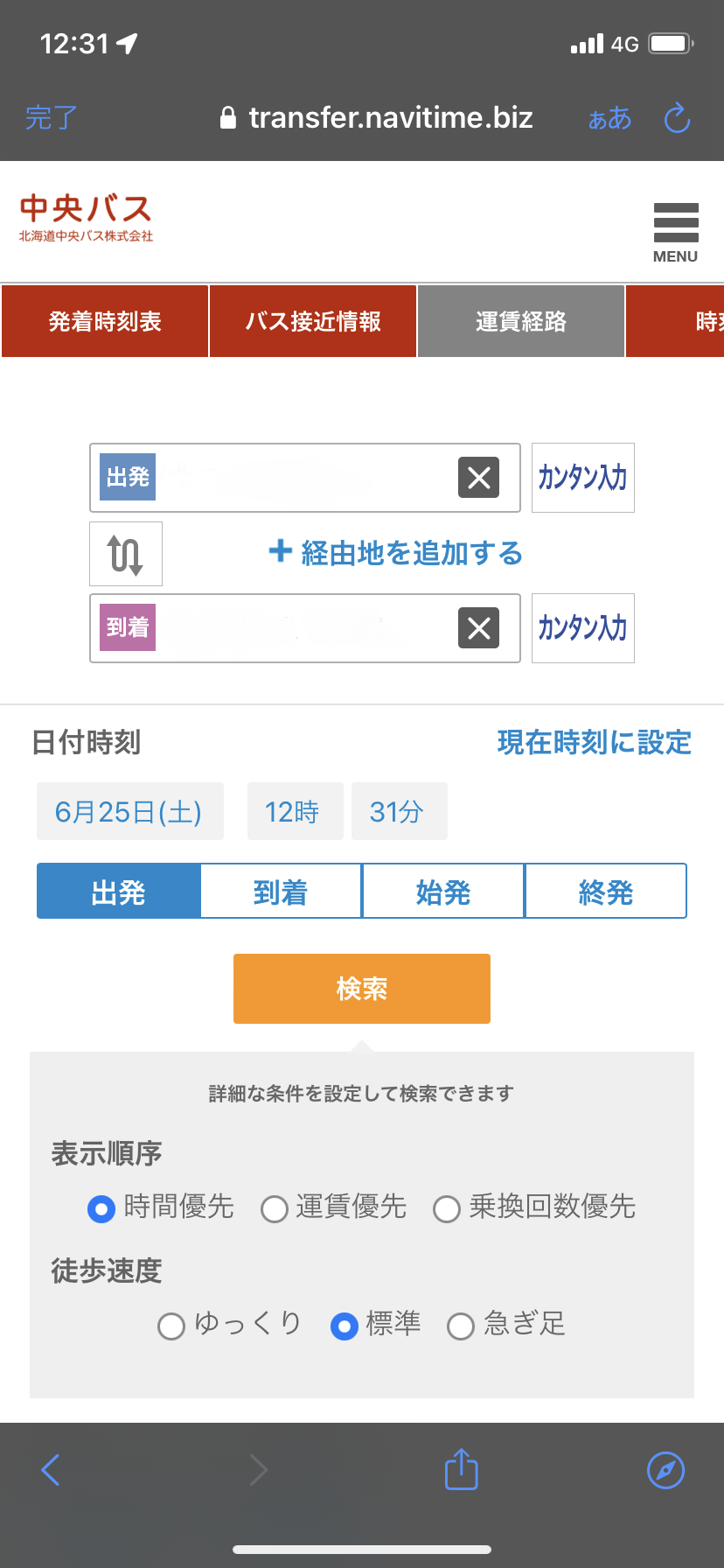The width and height of the screenshot is (724, 1568).
Task: Switch to the 発着時刻表 tab
Action: coord(105,321)
